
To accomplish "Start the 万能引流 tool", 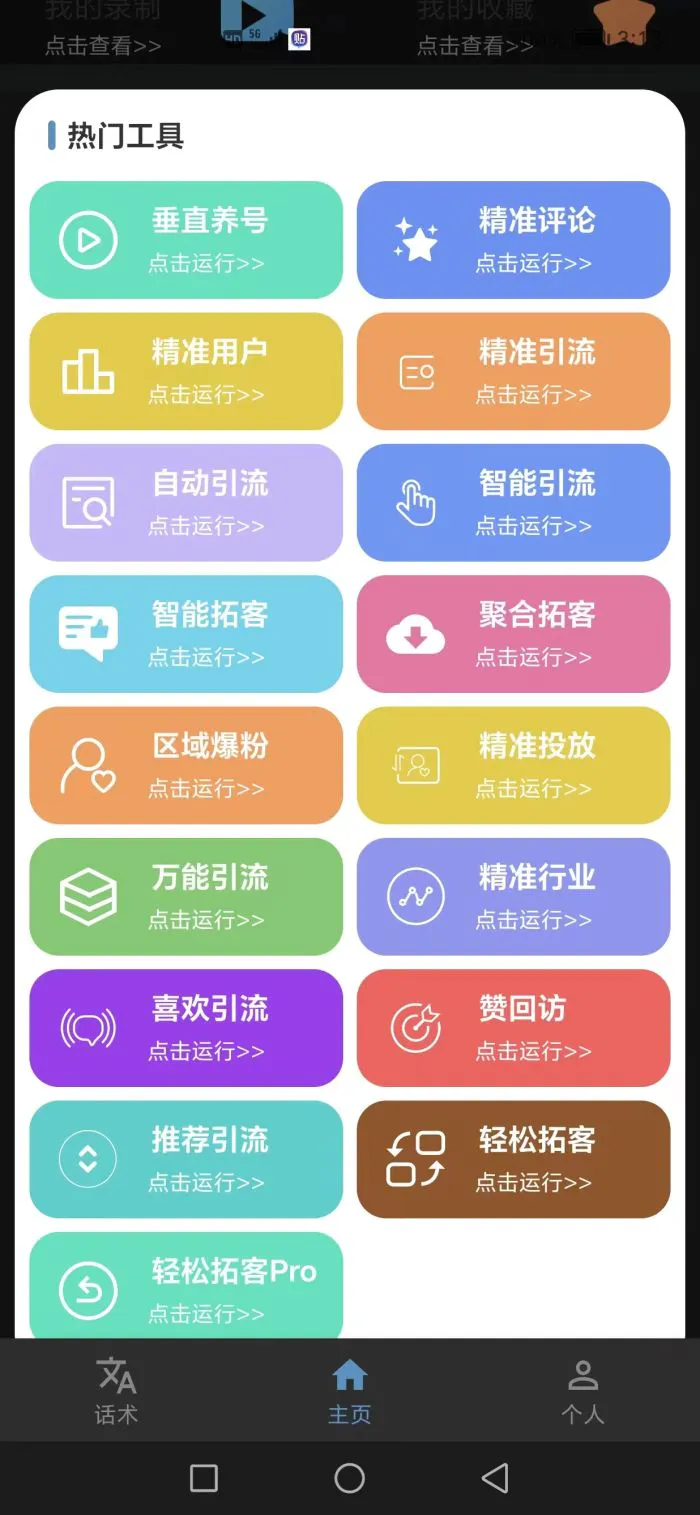I will pos(186,897).
